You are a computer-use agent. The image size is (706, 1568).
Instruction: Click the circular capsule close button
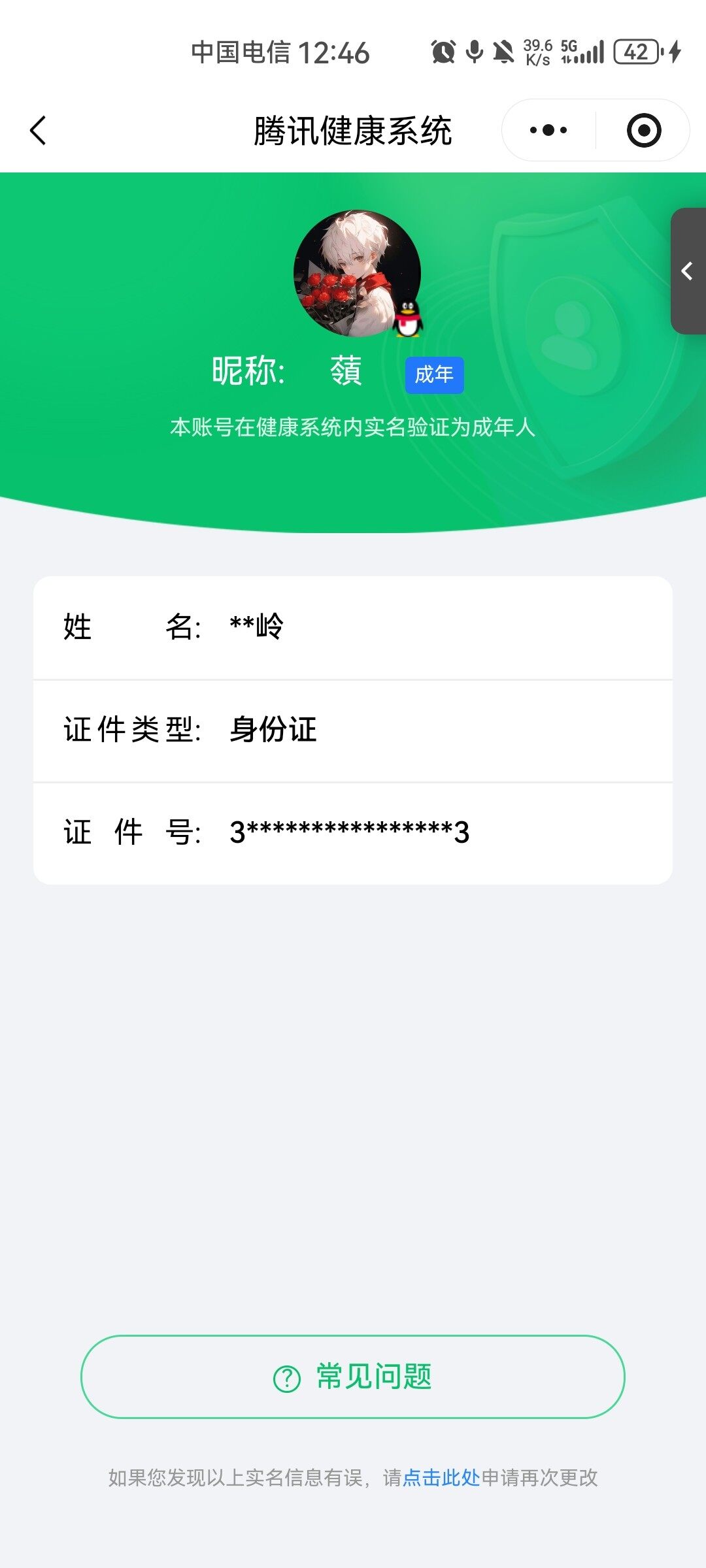click(644, 129)
